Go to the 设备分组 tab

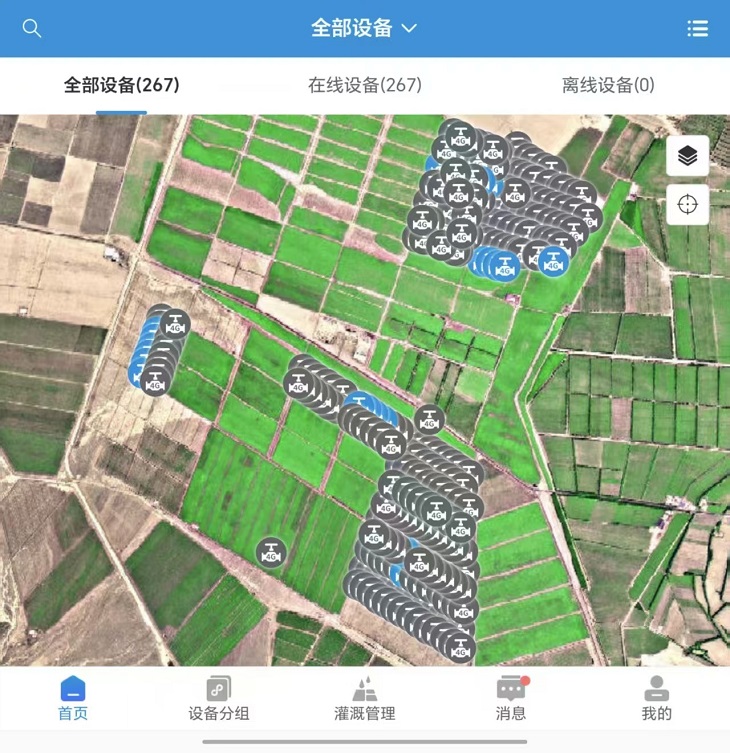(x=218, y=699)
